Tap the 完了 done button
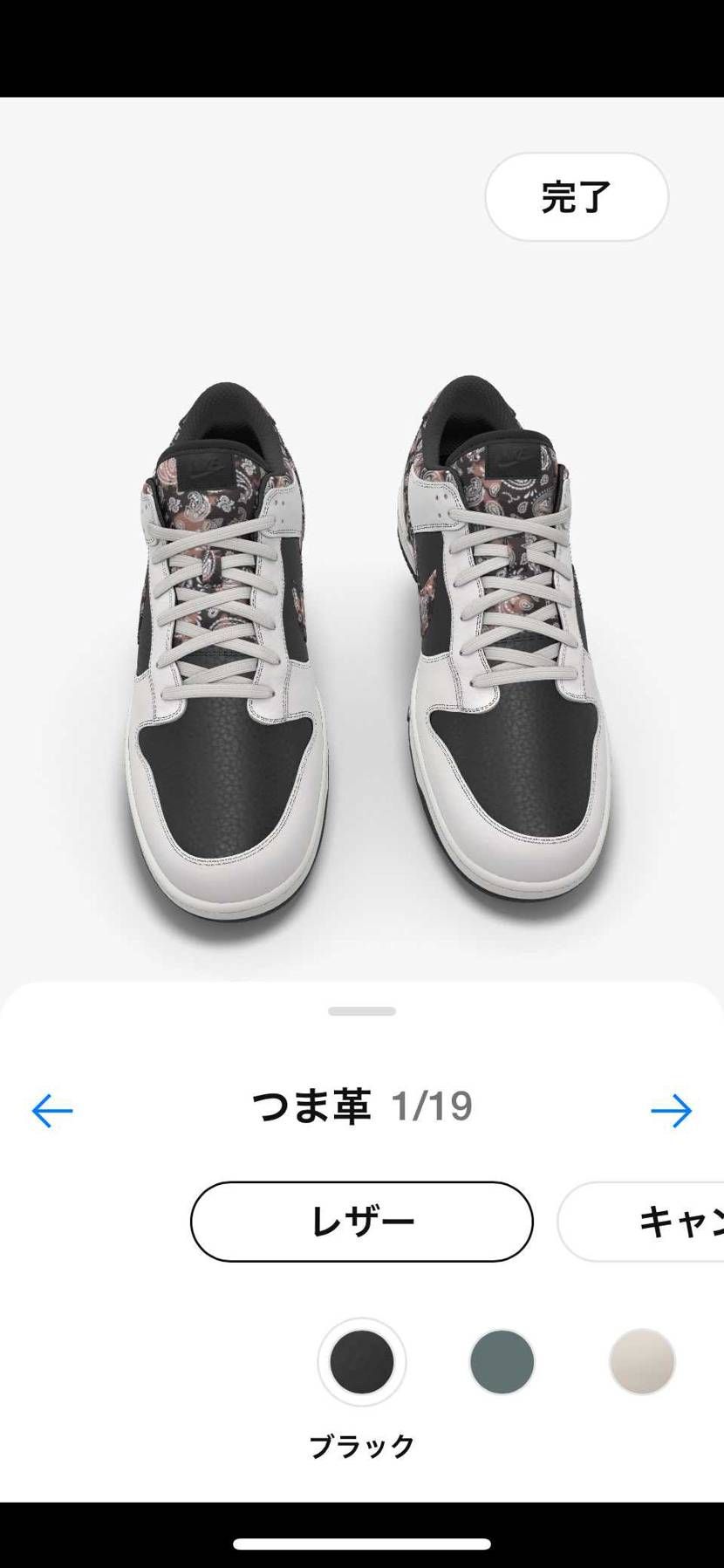This screenshot has height=1568, width=724. tap(577, 197)
